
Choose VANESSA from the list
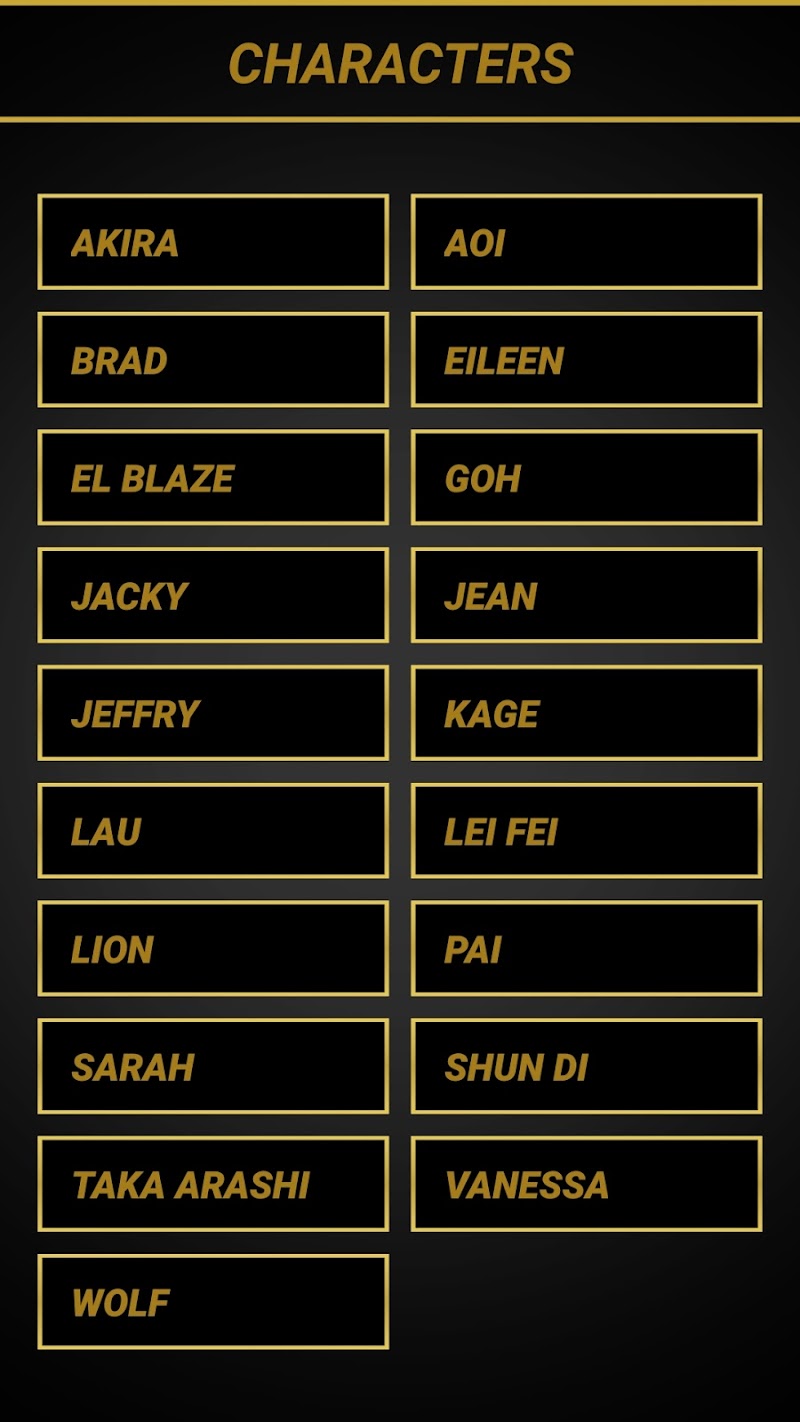click(x=586, y=1184)
